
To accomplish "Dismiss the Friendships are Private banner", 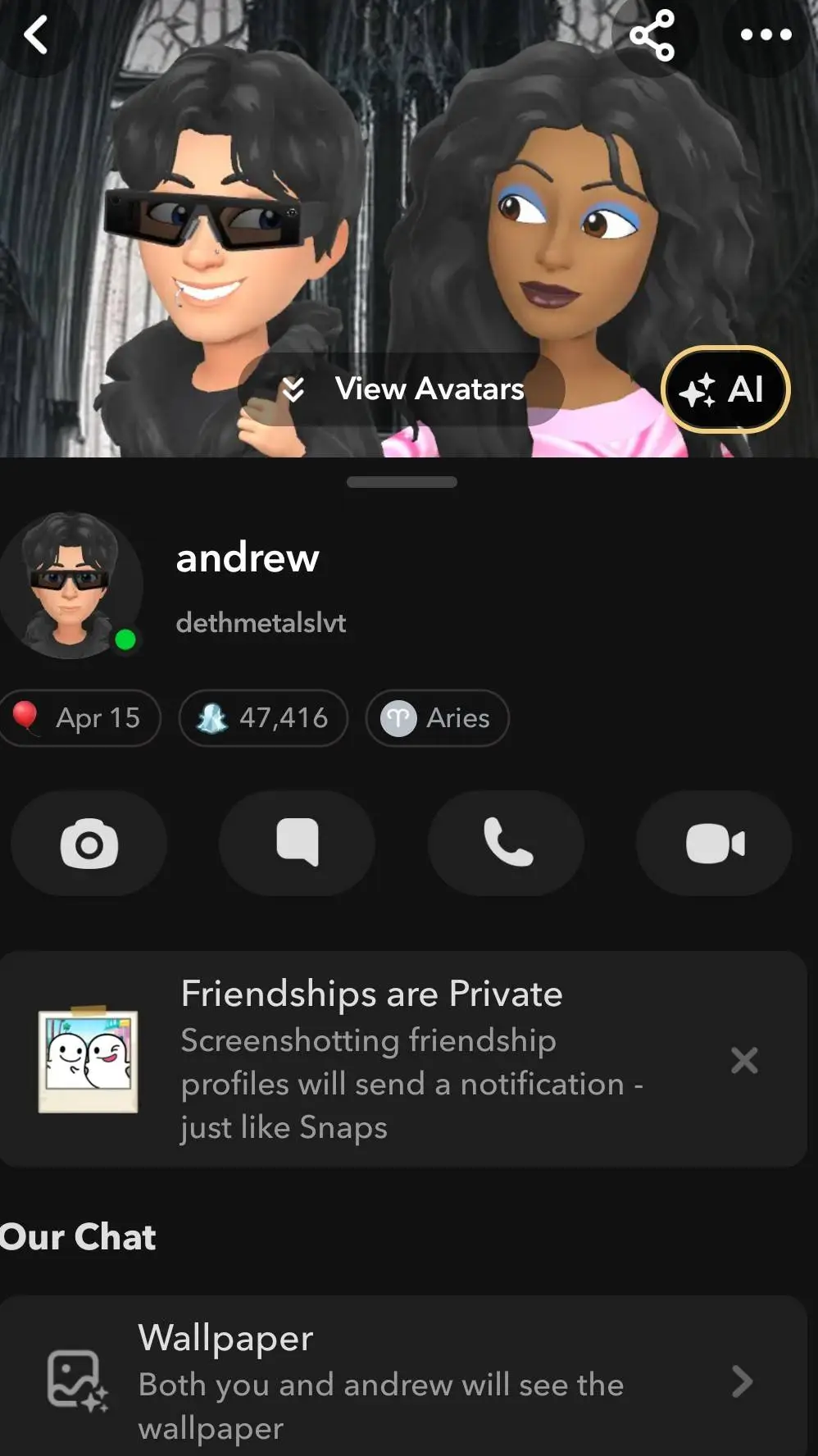I will 744,1060.
